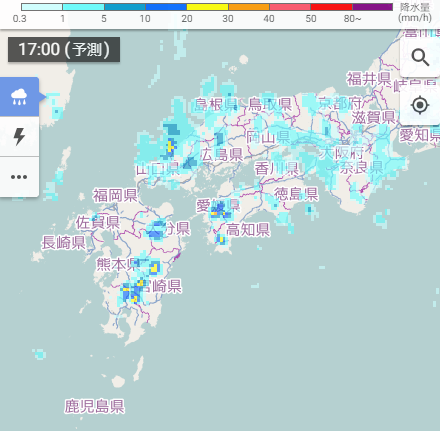Screen dimensions: 440x431
Task: Select the rain cloud layer
Action: (x=19, y=97)
